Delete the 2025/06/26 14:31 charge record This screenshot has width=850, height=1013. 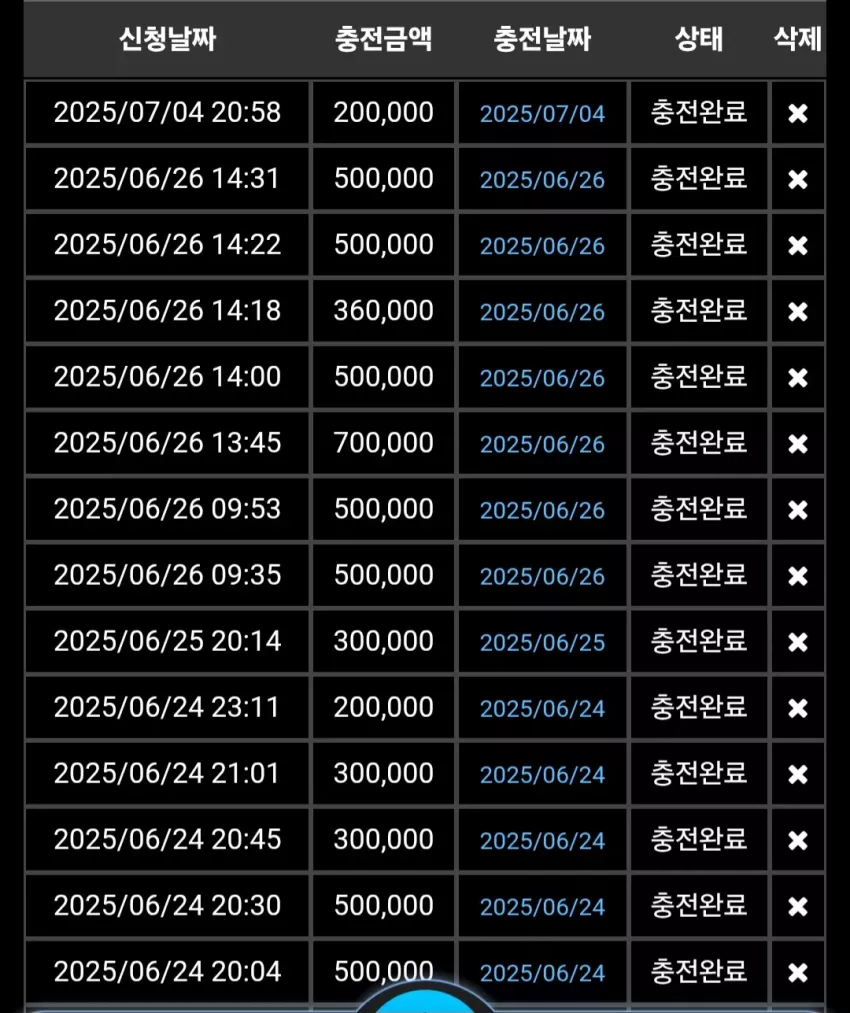[x=798, y=180]
